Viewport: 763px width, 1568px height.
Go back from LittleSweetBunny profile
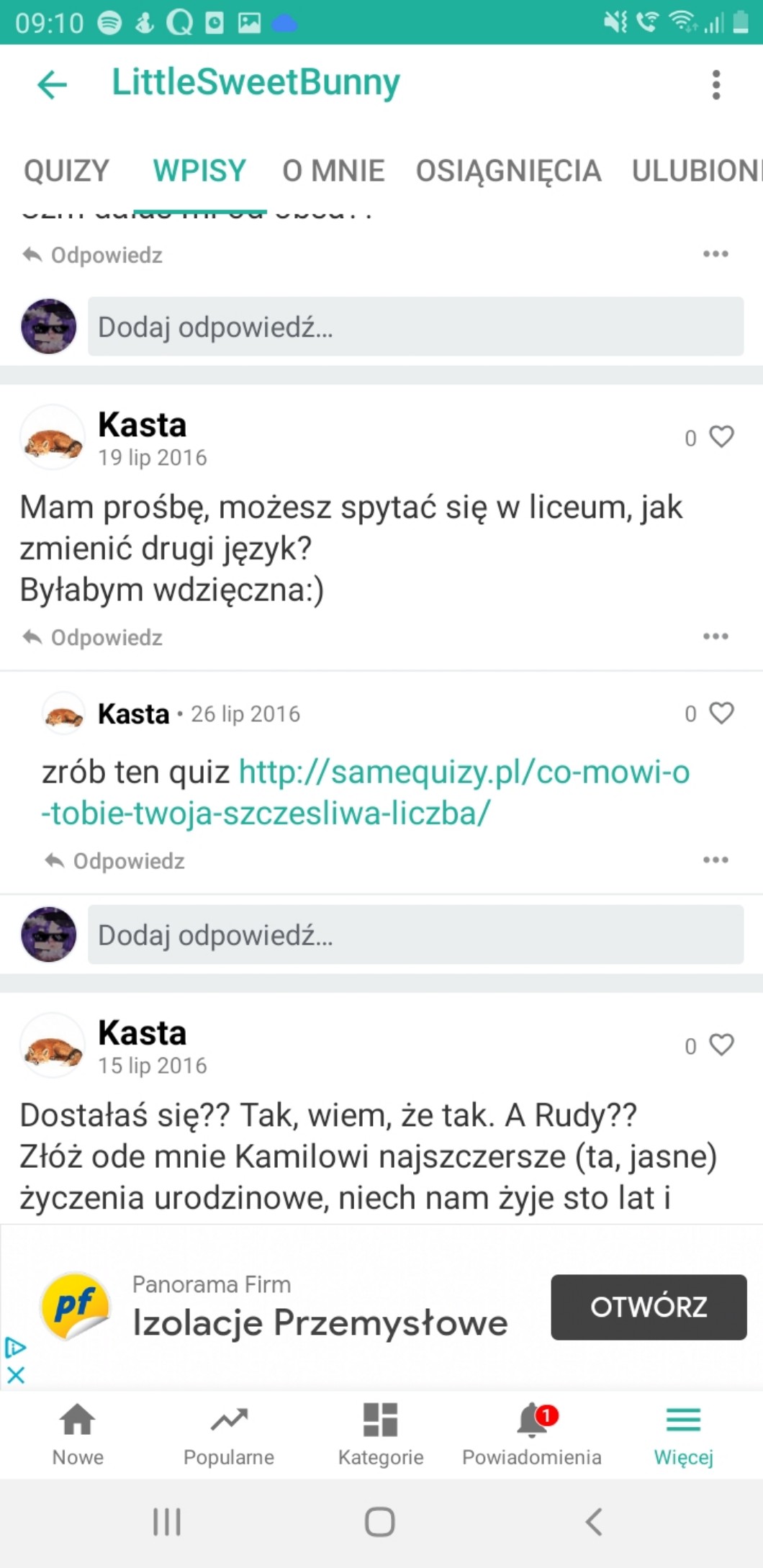tap(52, 84)
